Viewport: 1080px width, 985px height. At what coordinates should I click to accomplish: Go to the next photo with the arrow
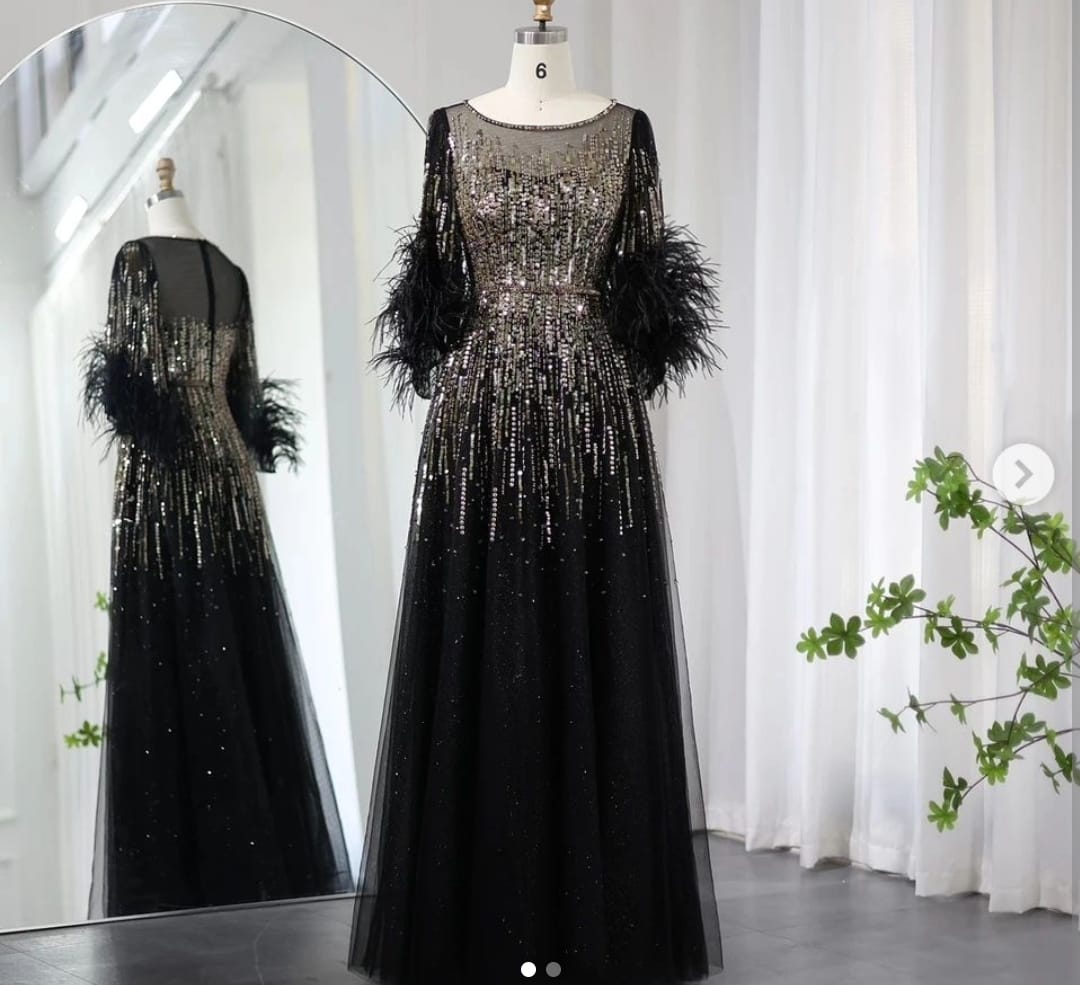pyautogui.click(x=1022, y=474)
